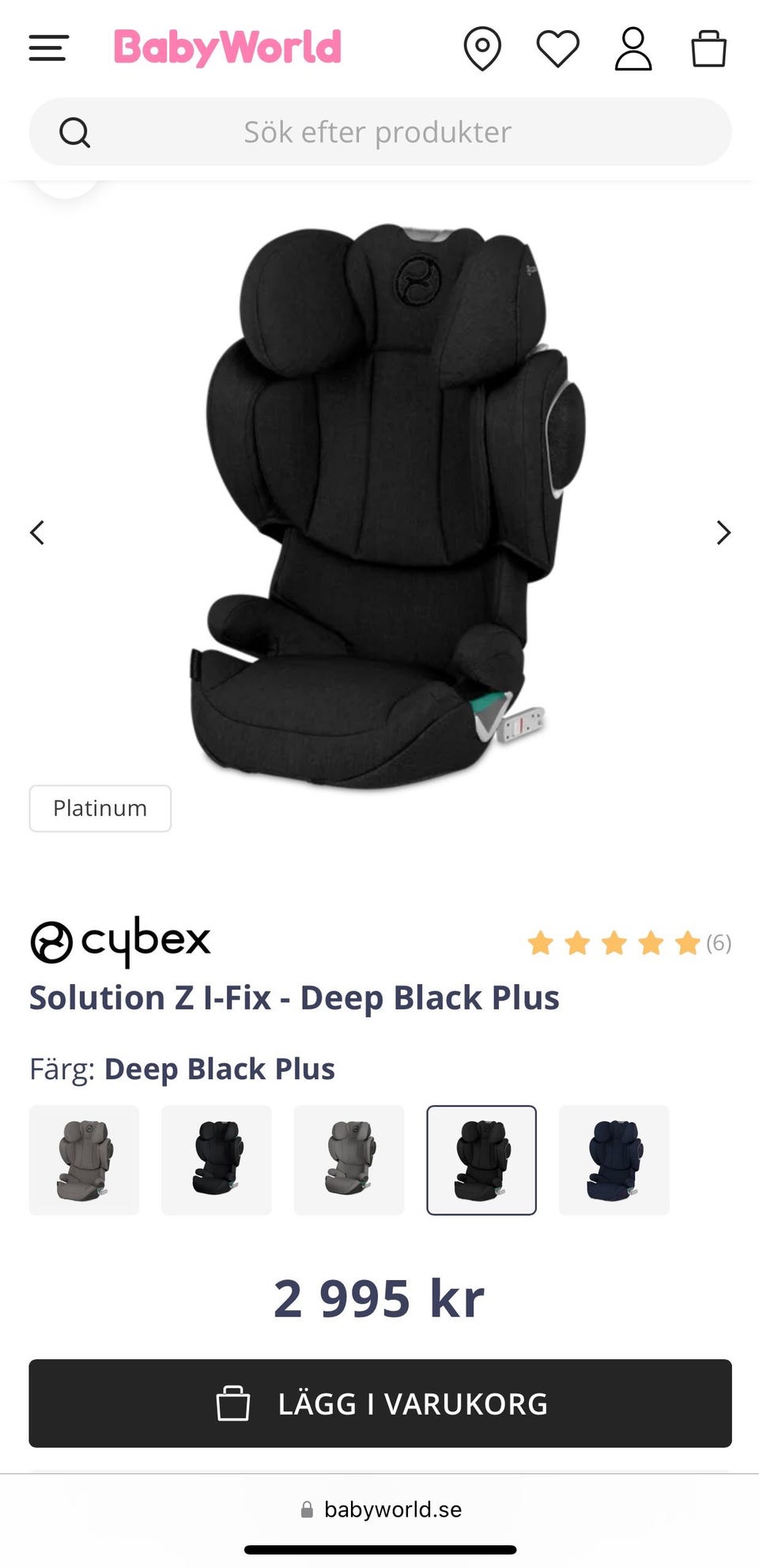Open the main car seat product image

point(387,506)
